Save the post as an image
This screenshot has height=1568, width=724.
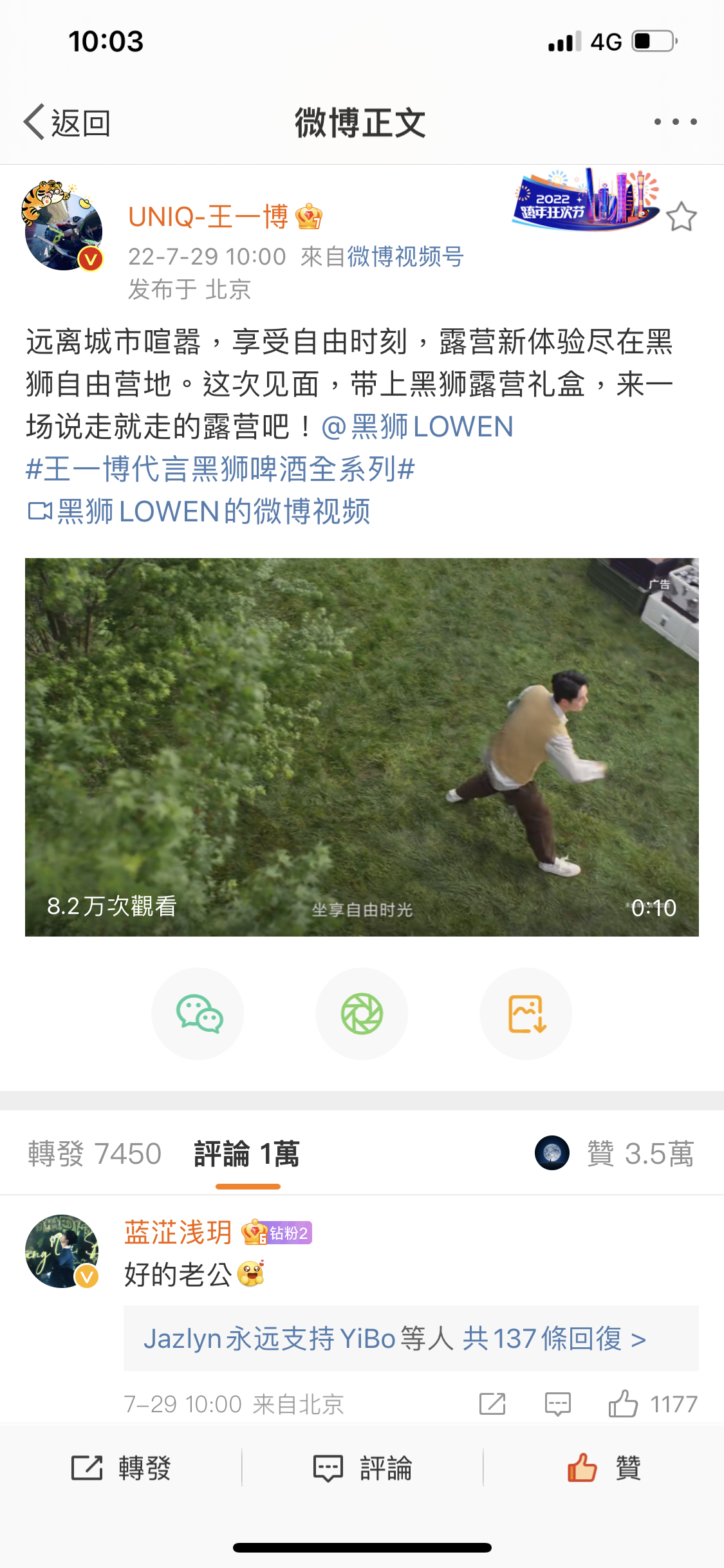pos(526,1014)
